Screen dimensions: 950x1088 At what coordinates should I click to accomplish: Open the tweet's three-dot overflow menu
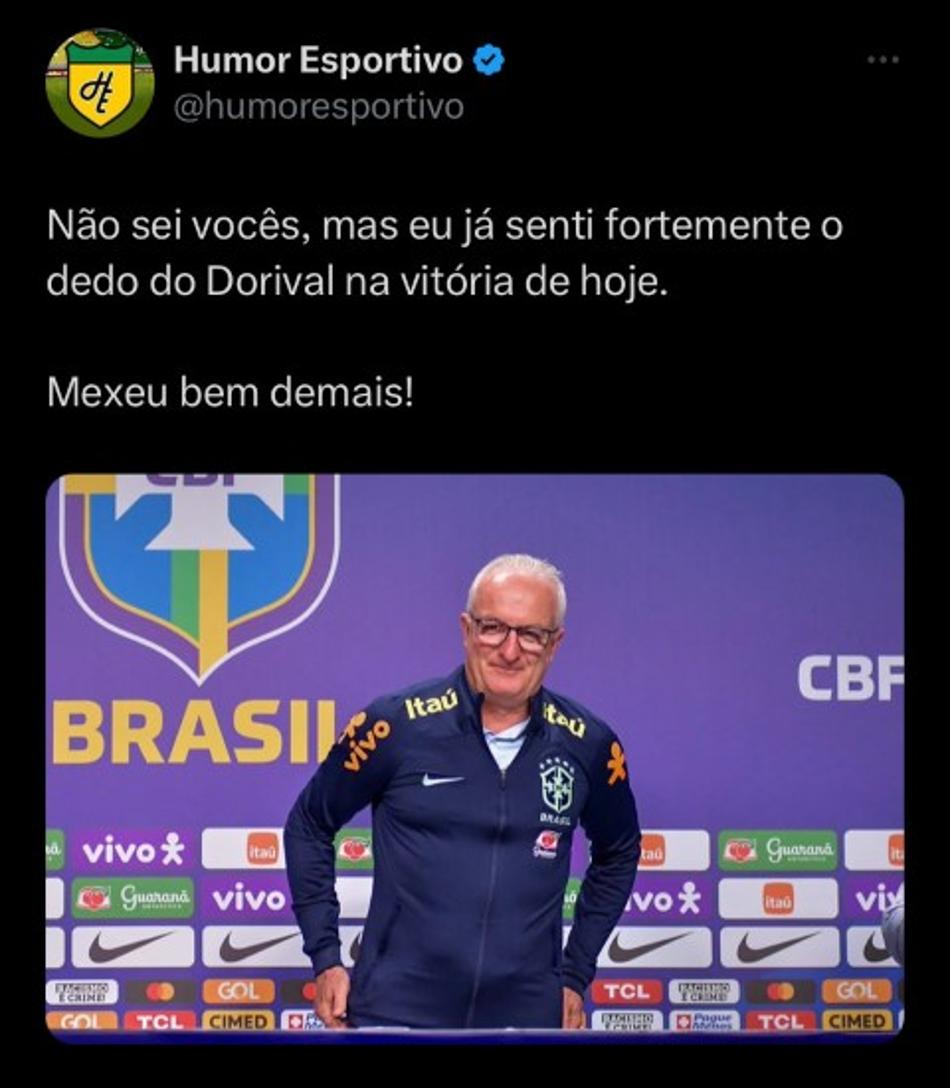point(883,61)
